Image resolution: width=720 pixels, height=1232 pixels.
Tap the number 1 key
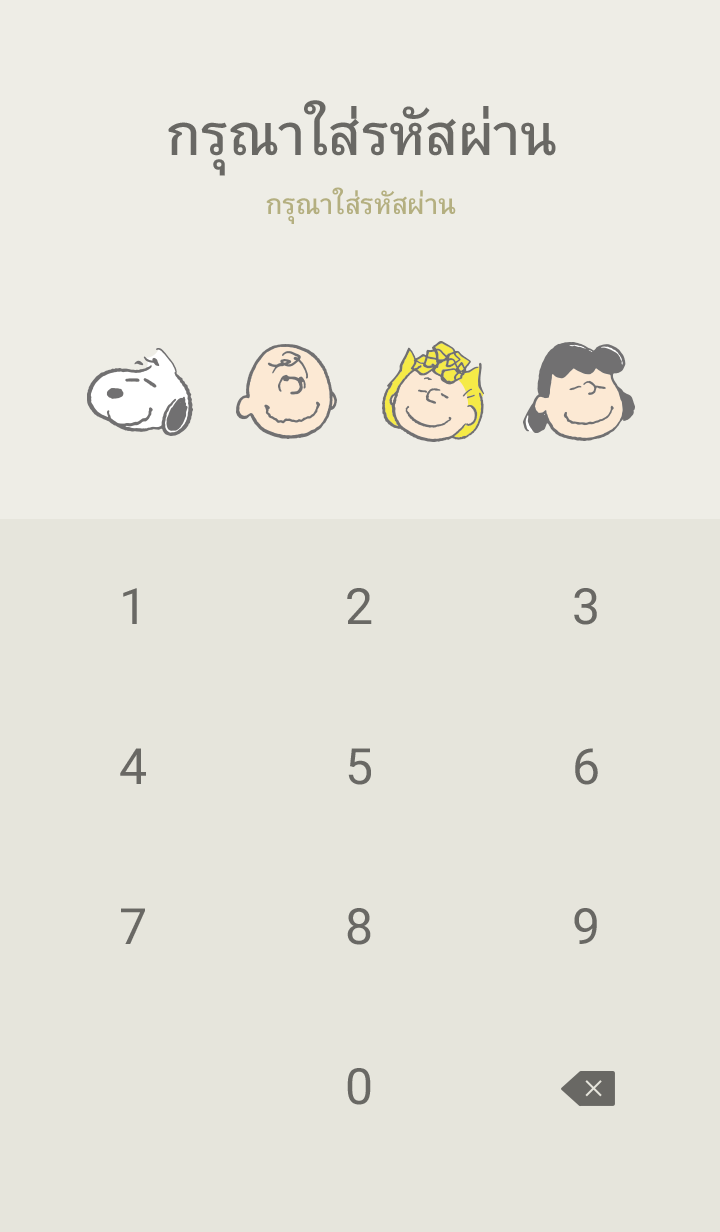[133, 605]
